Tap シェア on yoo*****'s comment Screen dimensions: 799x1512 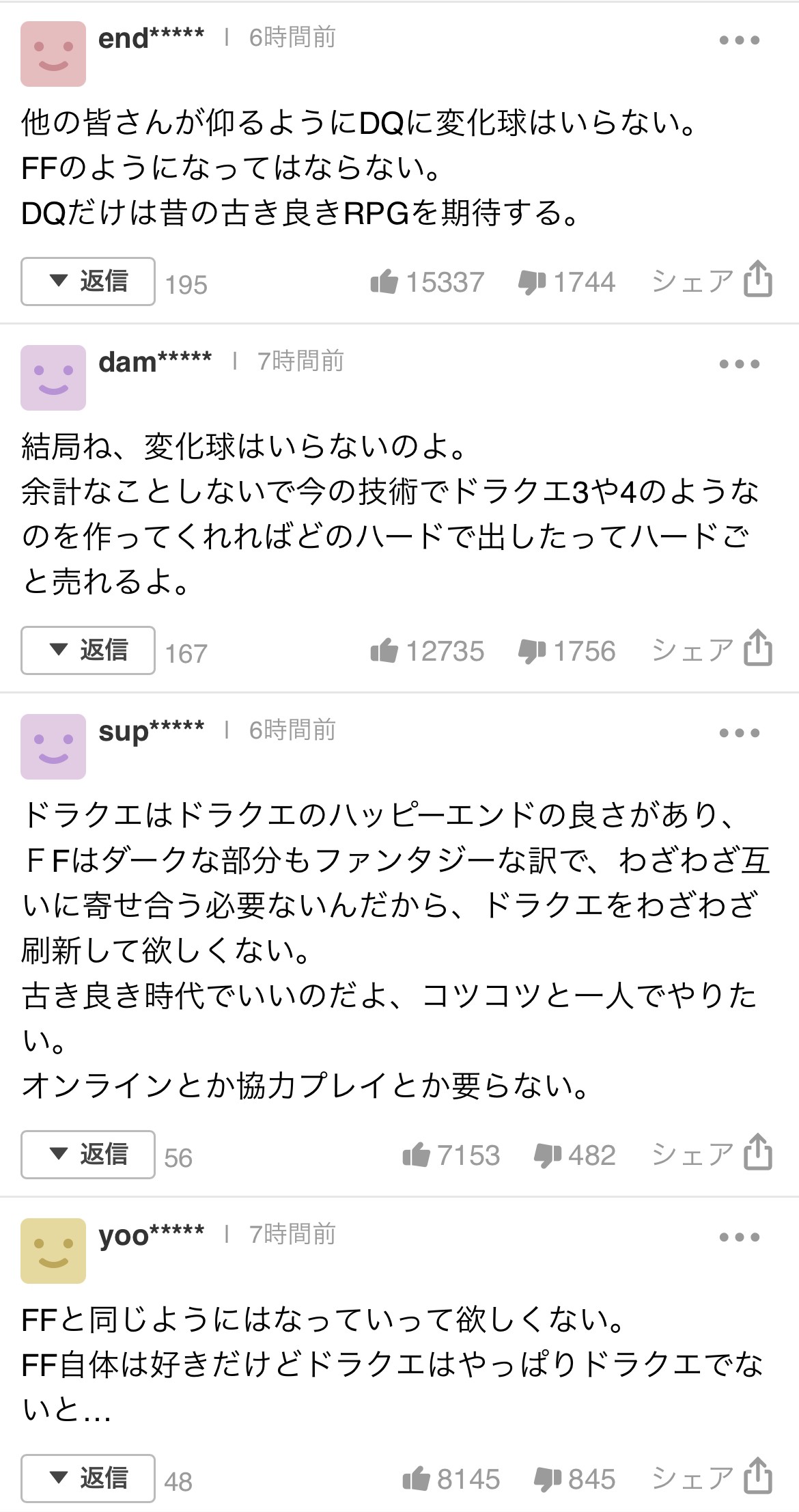712,1479
